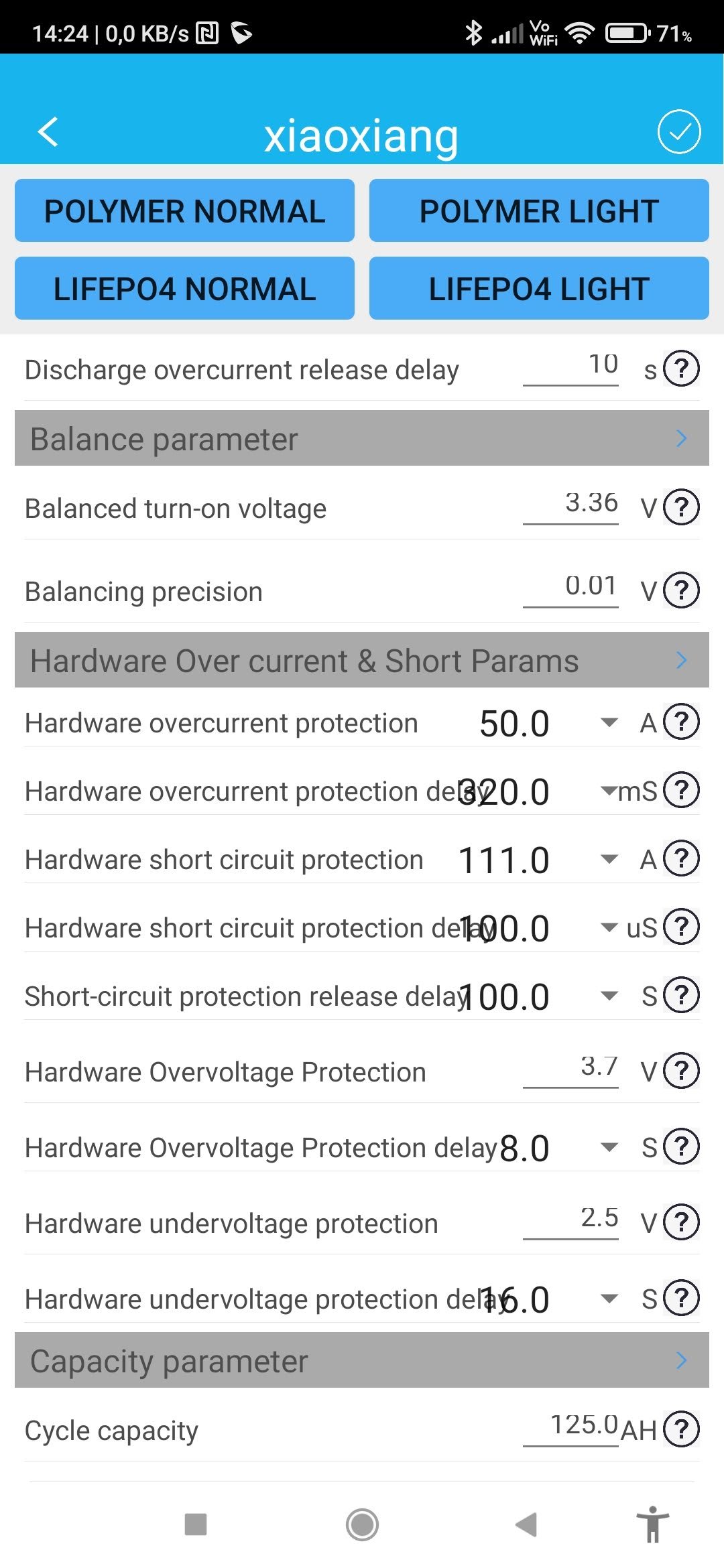The height and width of the screenshot is (1568, 724).
Task: Edit Discharge overcurrent release delay value
Action: click(570, 367)
